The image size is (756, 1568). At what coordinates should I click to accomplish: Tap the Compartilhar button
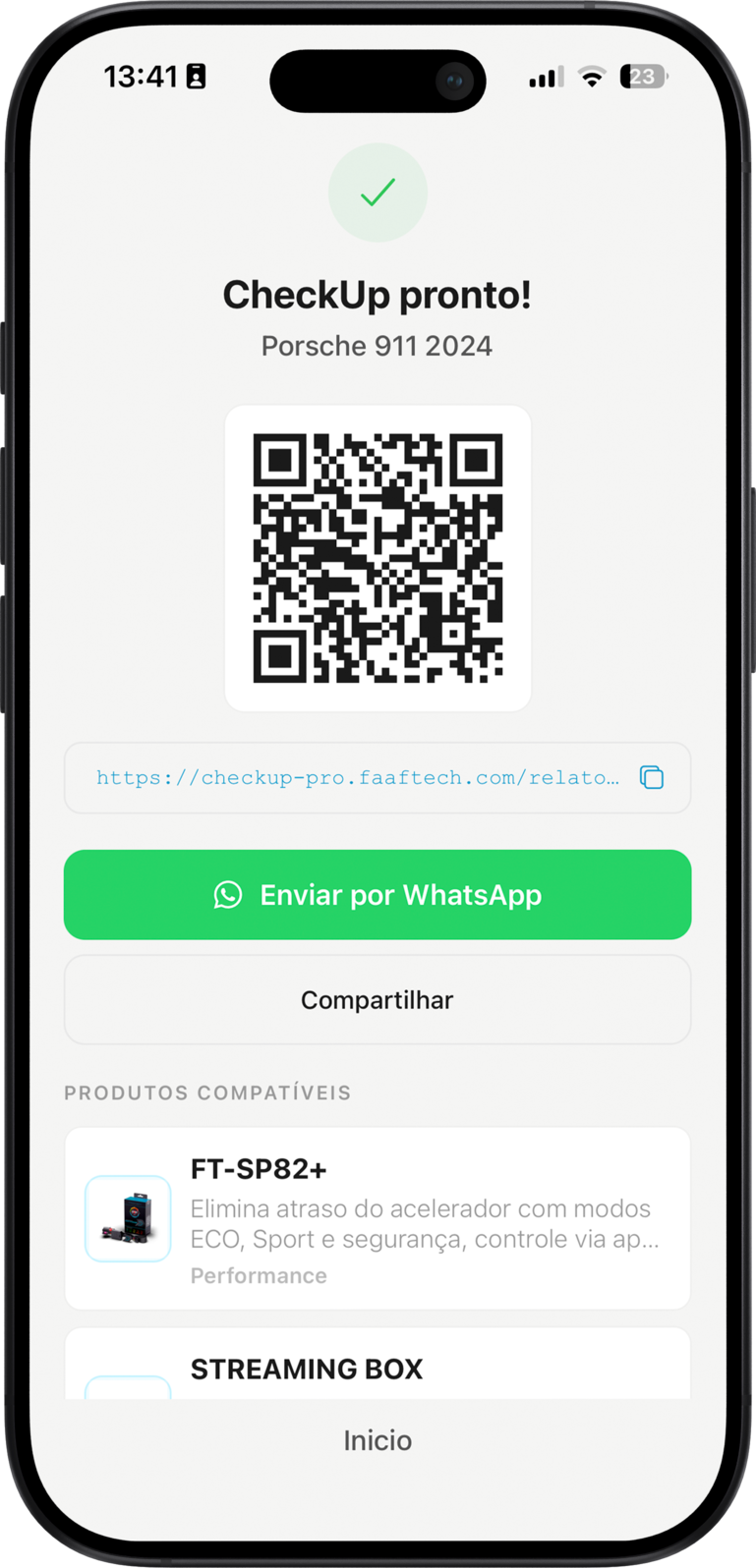click(378, 999)
